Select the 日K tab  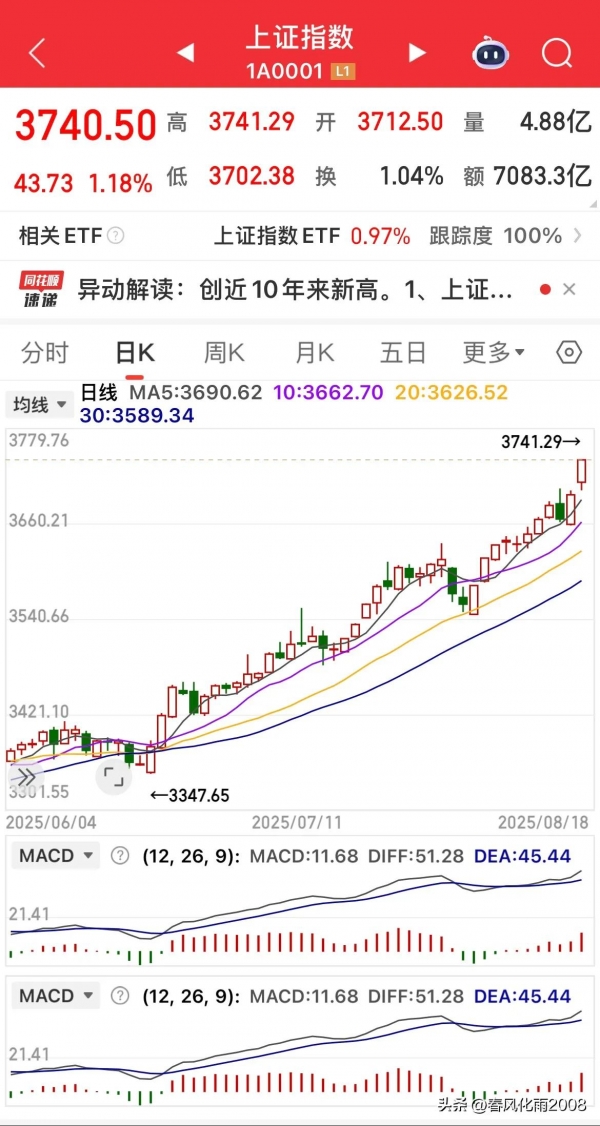(x=135, y=353)
